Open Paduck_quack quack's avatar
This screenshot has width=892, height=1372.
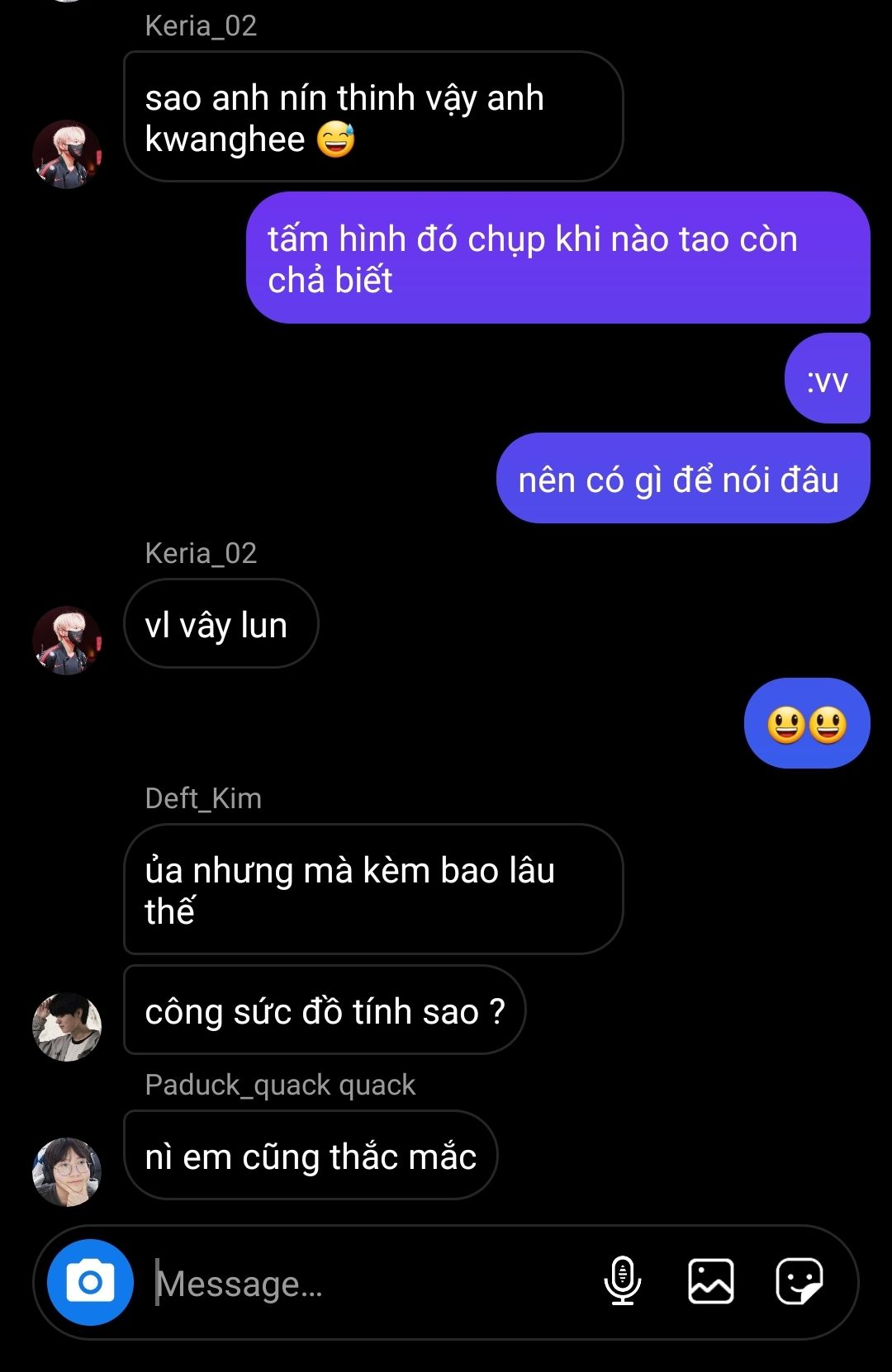point(67,1171)
